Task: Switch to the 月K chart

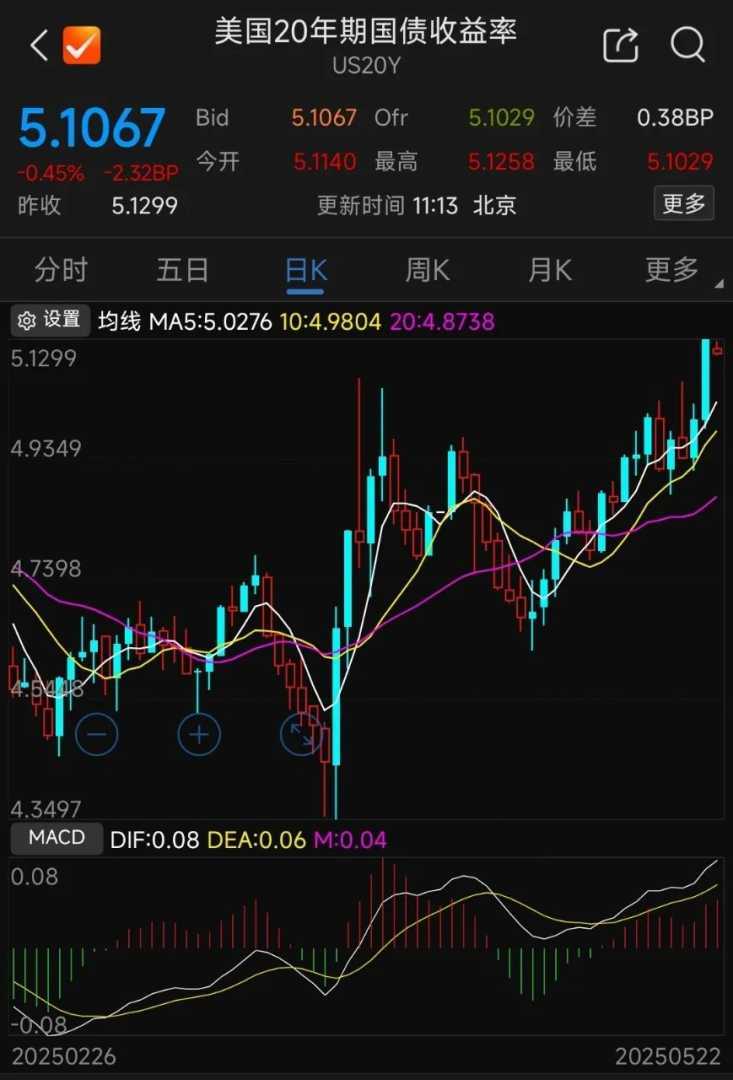Action: pos(549,269)
